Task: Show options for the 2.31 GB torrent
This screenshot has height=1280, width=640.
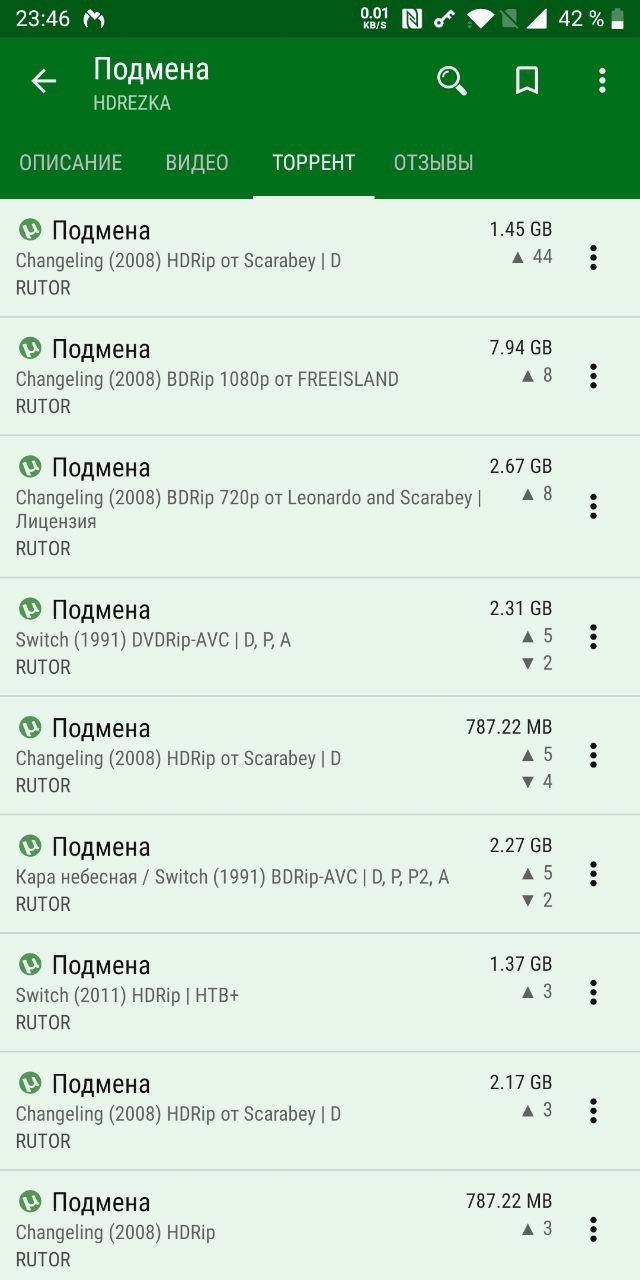Action: pyautogui.click(x=593, y=636)
